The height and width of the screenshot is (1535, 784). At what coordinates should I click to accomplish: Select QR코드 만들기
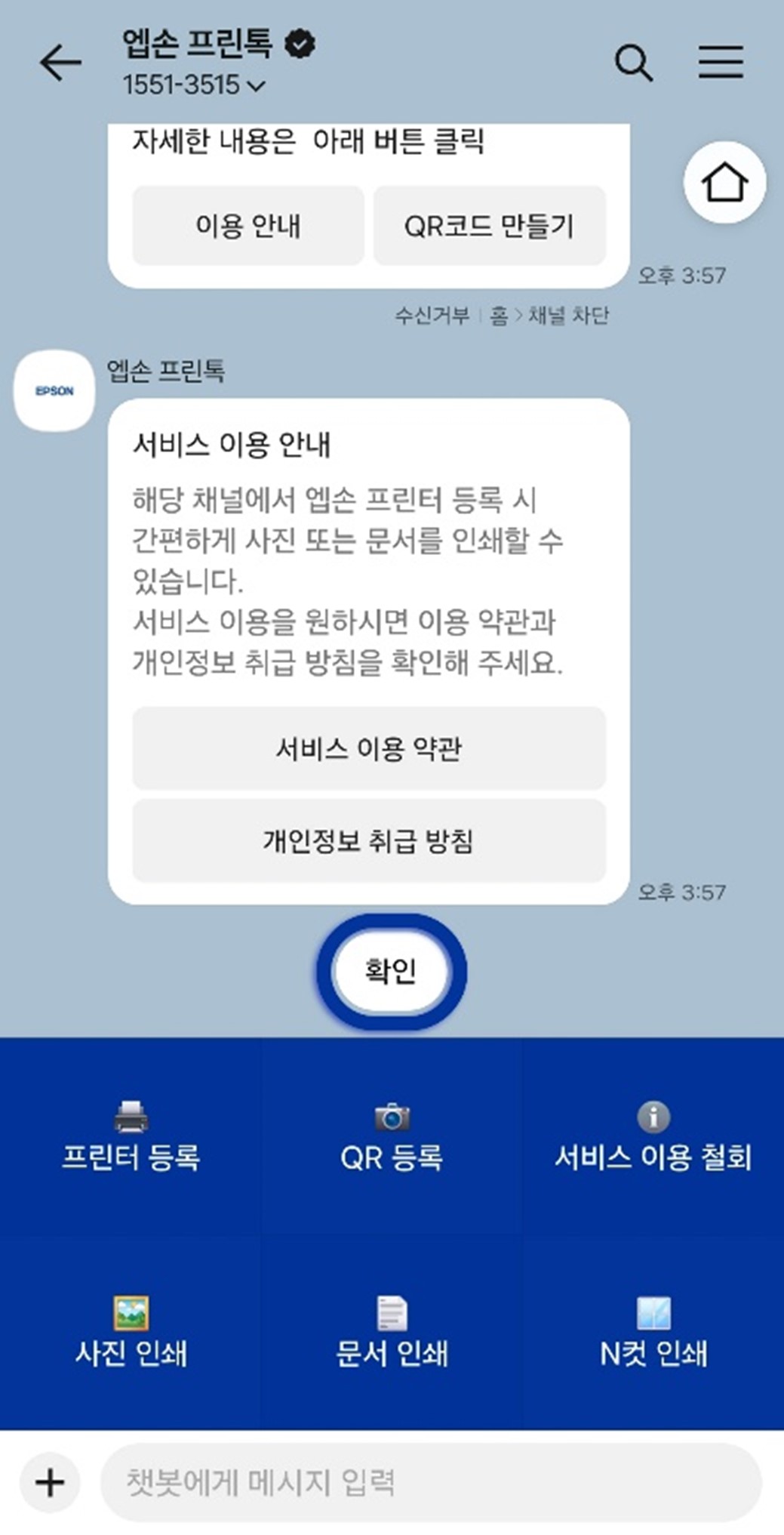489,226
